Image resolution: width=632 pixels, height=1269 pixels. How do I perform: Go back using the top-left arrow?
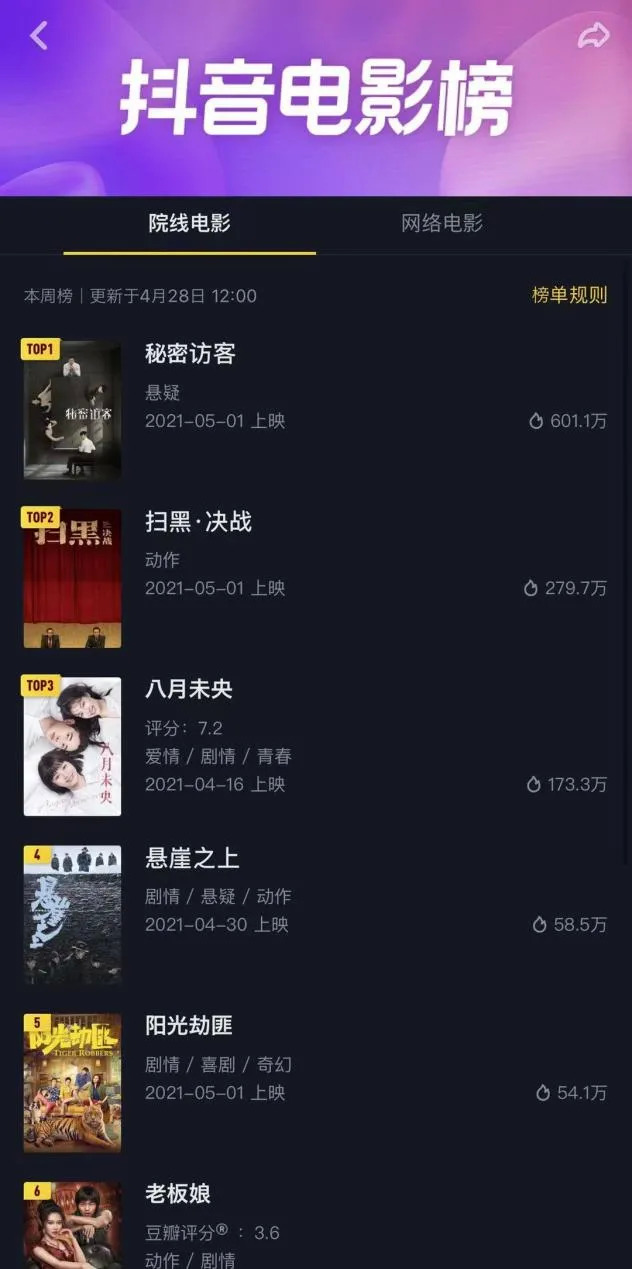[39, 36]
